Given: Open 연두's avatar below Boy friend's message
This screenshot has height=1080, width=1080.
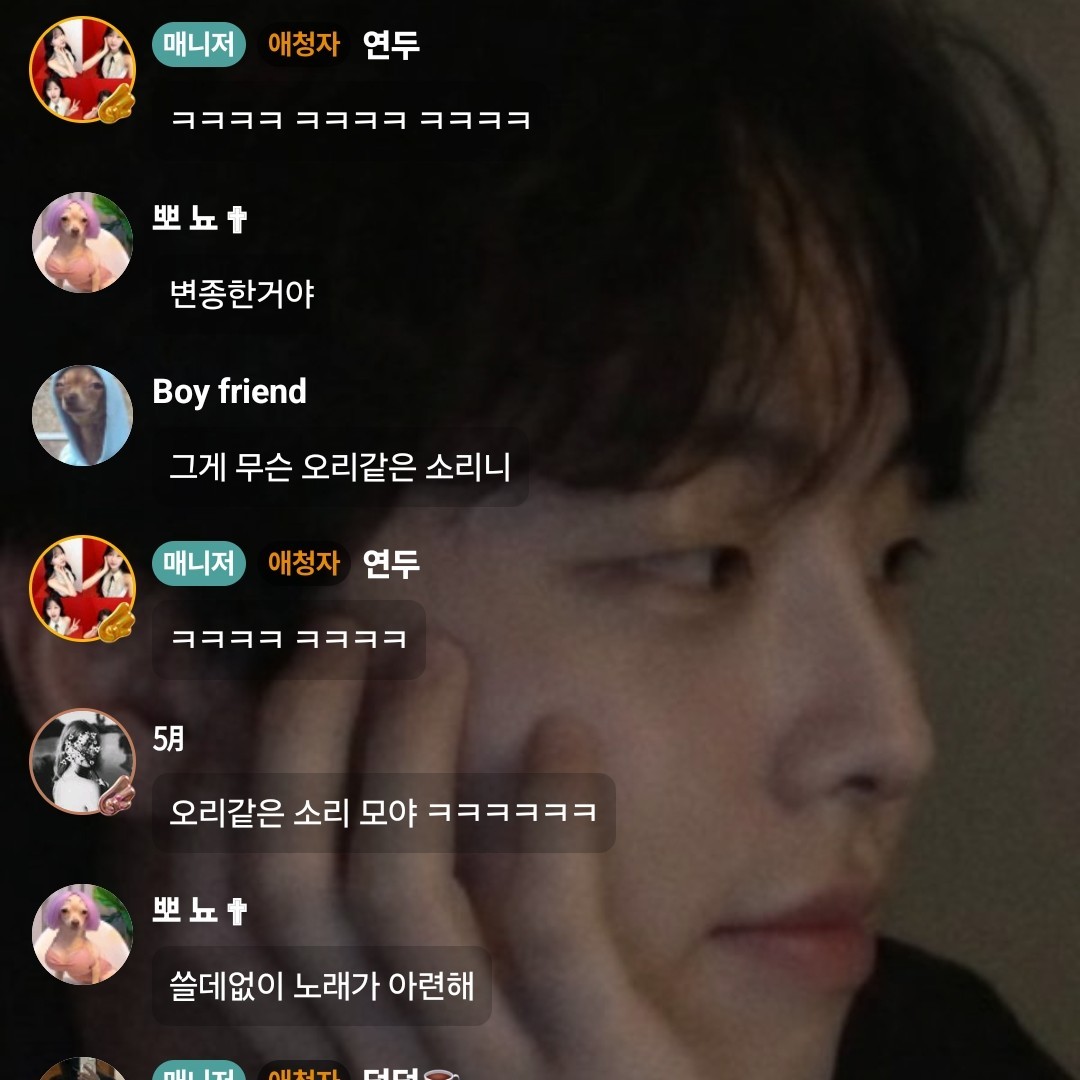Looking at the screenshot, I should 82,588.
